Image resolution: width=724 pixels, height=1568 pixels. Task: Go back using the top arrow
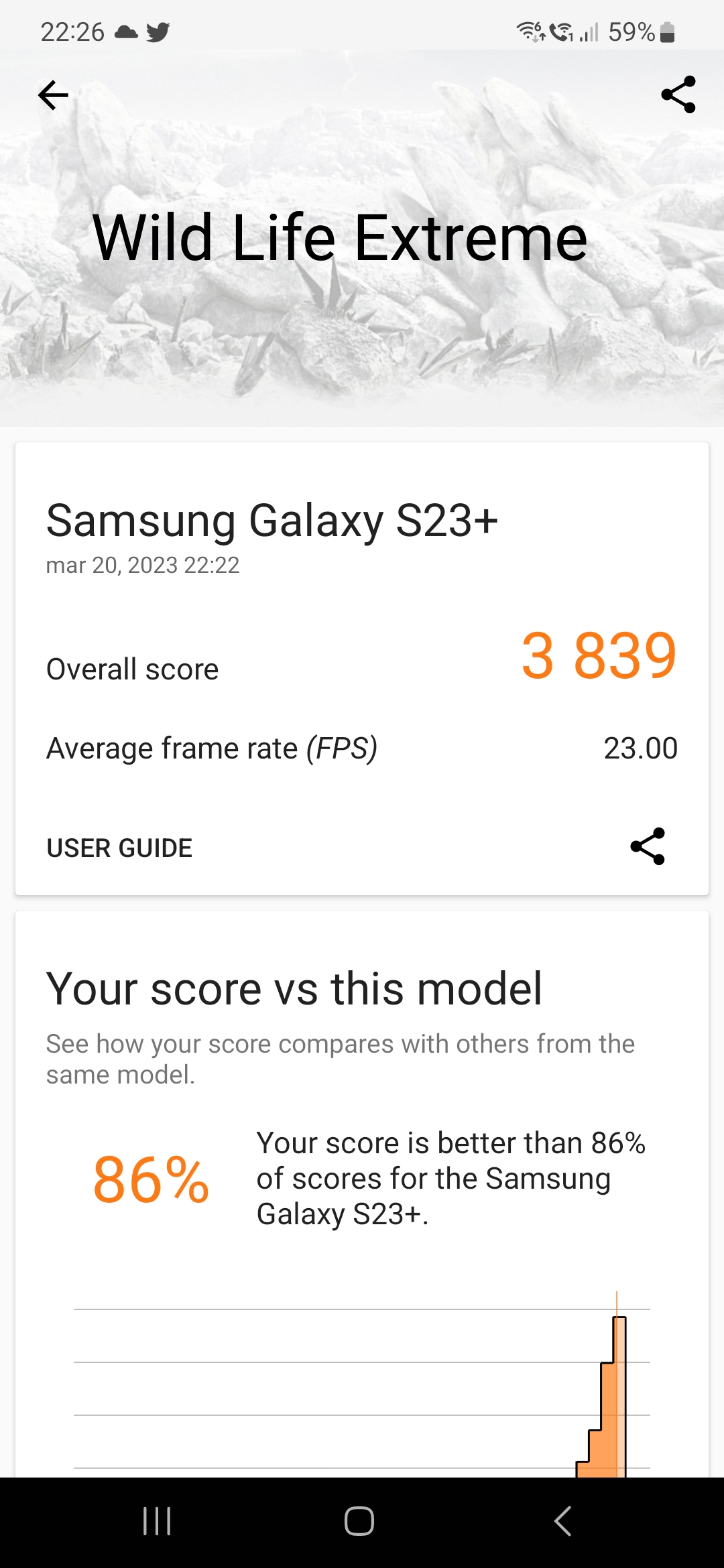pyautogui.click(x=54, y=95)
